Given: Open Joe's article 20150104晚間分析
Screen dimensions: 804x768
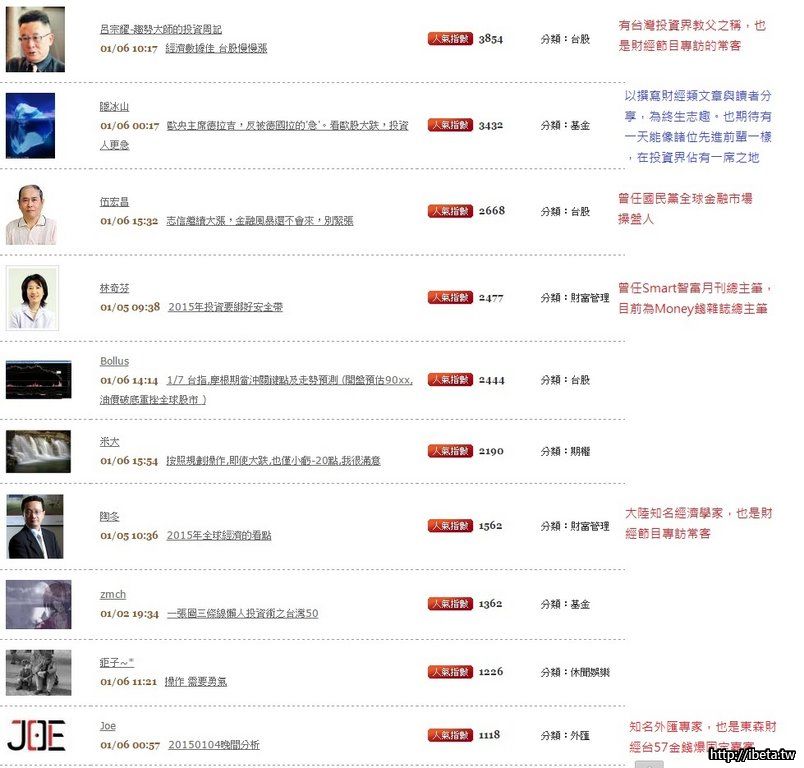Looking at the screenshot, I should click(213, 745).
